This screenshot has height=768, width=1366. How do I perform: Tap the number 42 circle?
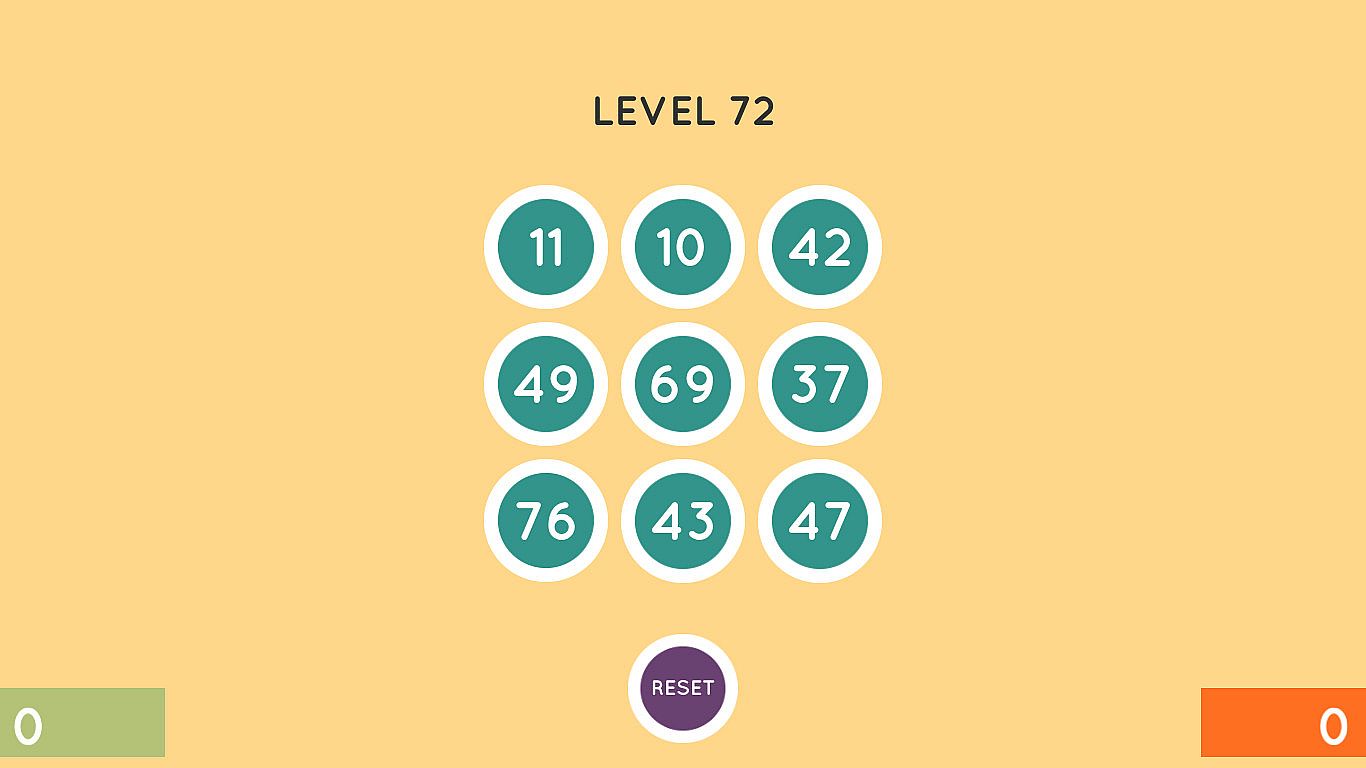[820, 247]
